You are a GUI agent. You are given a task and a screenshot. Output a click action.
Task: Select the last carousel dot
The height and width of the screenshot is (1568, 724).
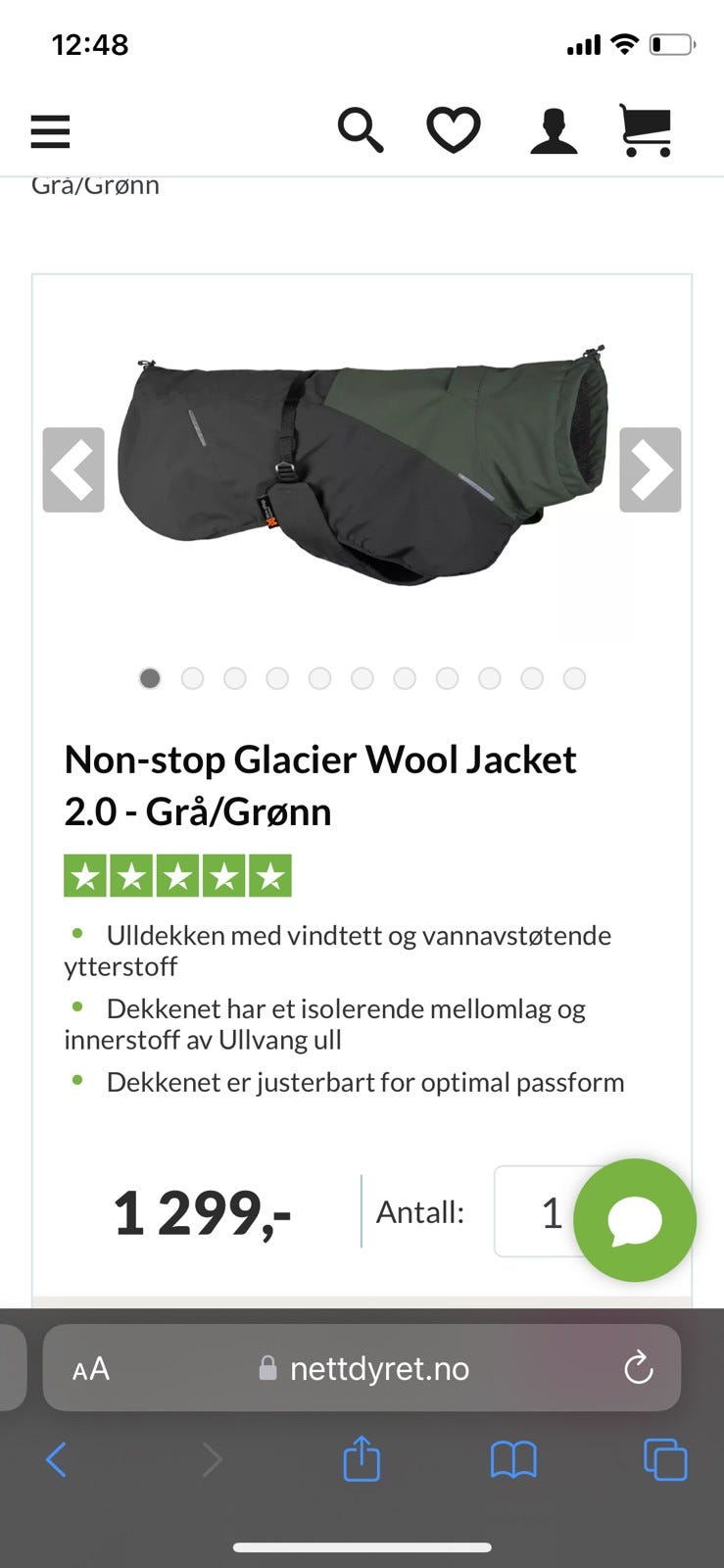pos(574,678)
